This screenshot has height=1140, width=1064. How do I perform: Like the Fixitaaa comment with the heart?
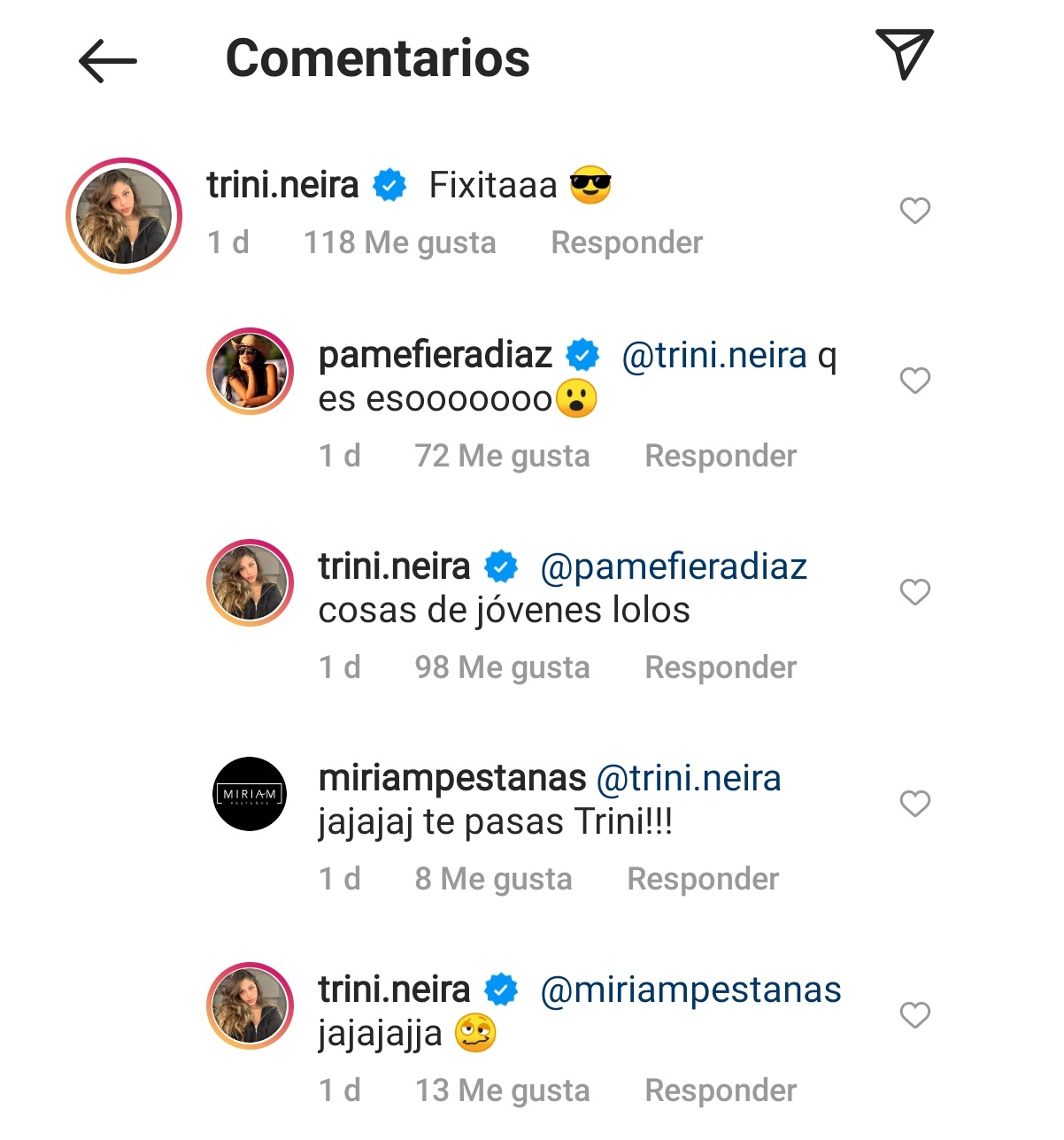pos(914,211)
